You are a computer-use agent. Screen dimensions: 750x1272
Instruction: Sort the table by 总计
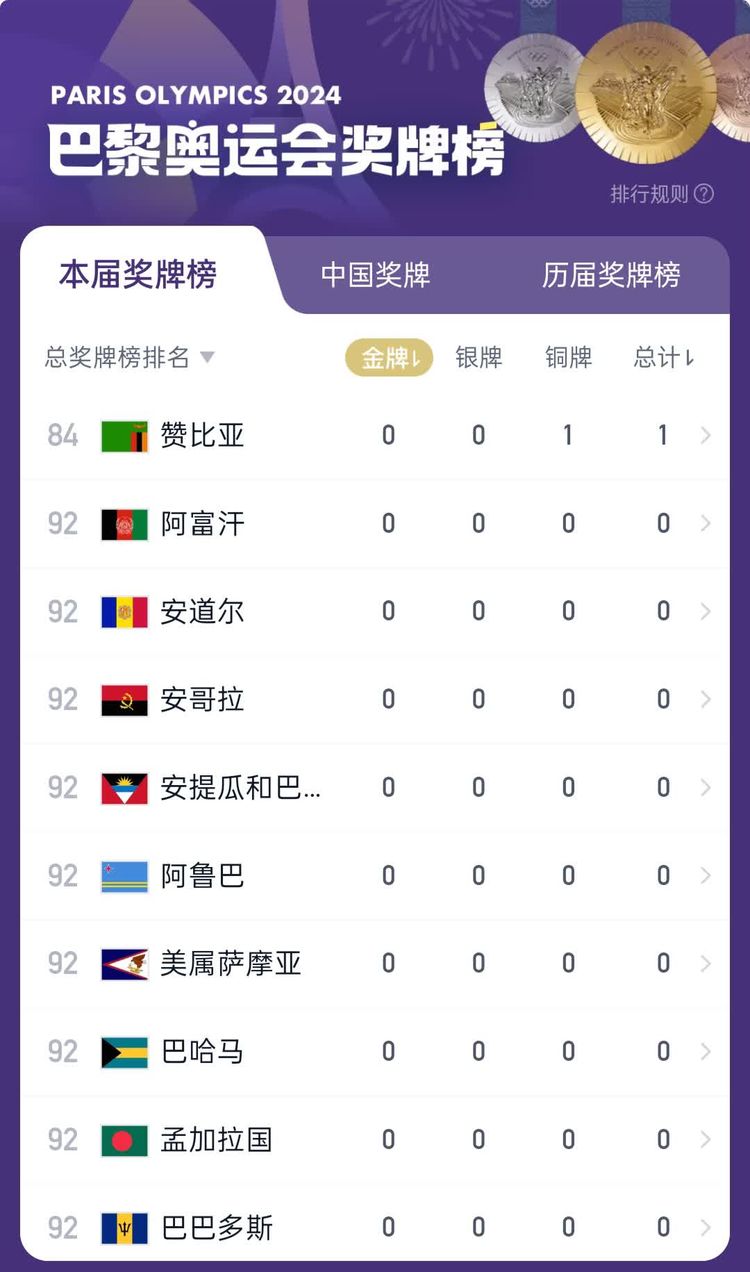click(664, 358)
